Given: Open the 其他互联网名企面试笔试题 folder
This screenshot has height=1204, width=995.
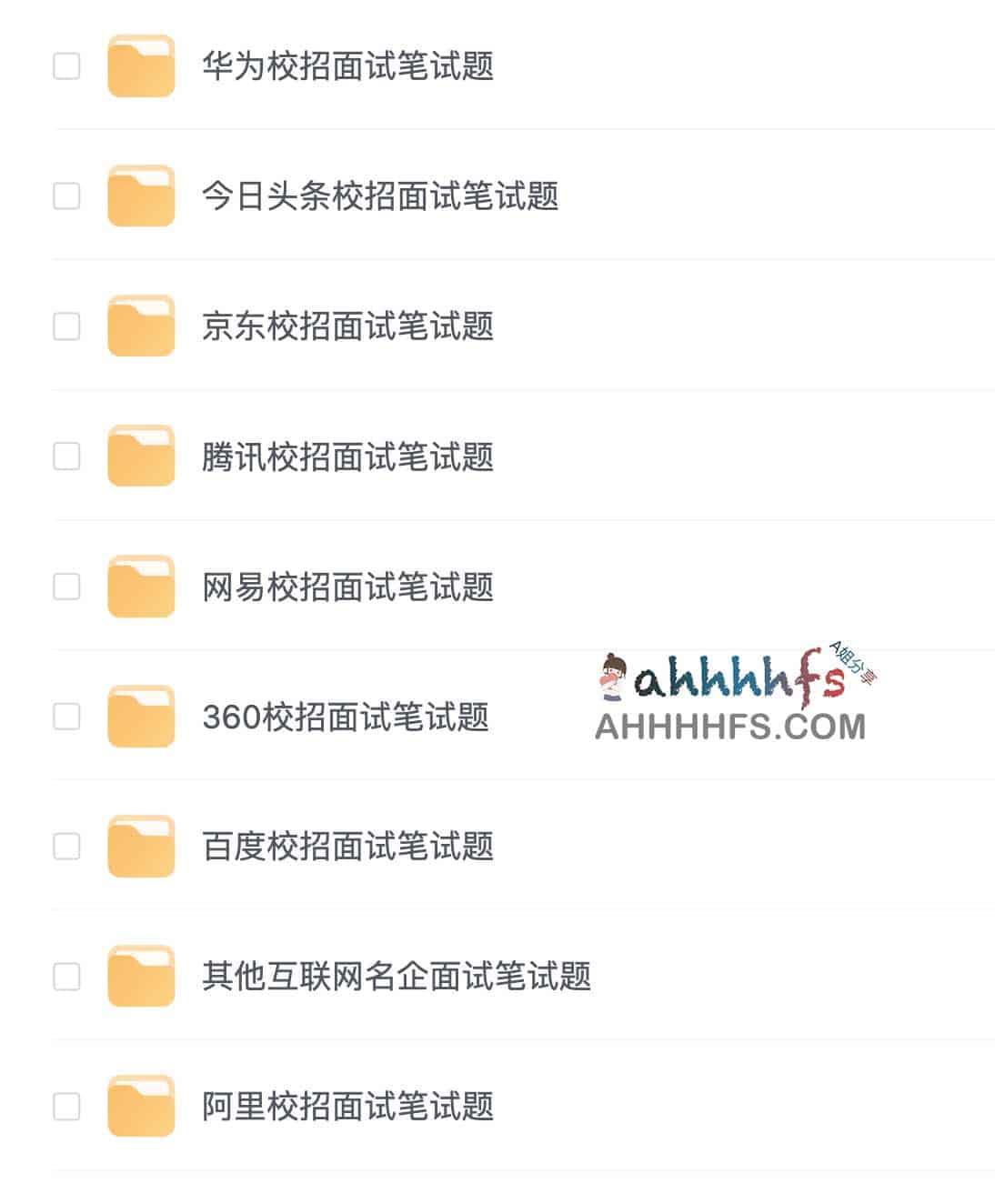Looking at the screenshot, I should (x=396, y=977).
